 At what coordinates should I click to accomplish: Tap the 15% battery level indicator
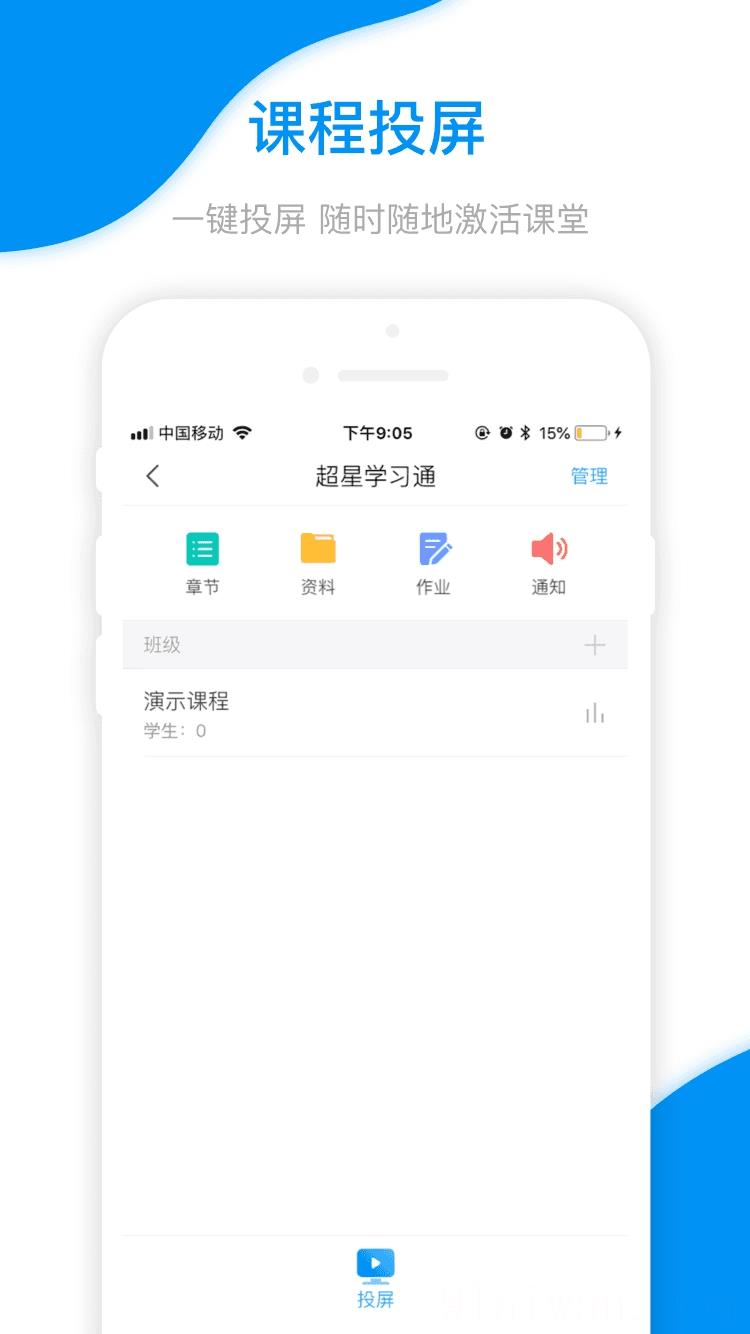point(556,433)
